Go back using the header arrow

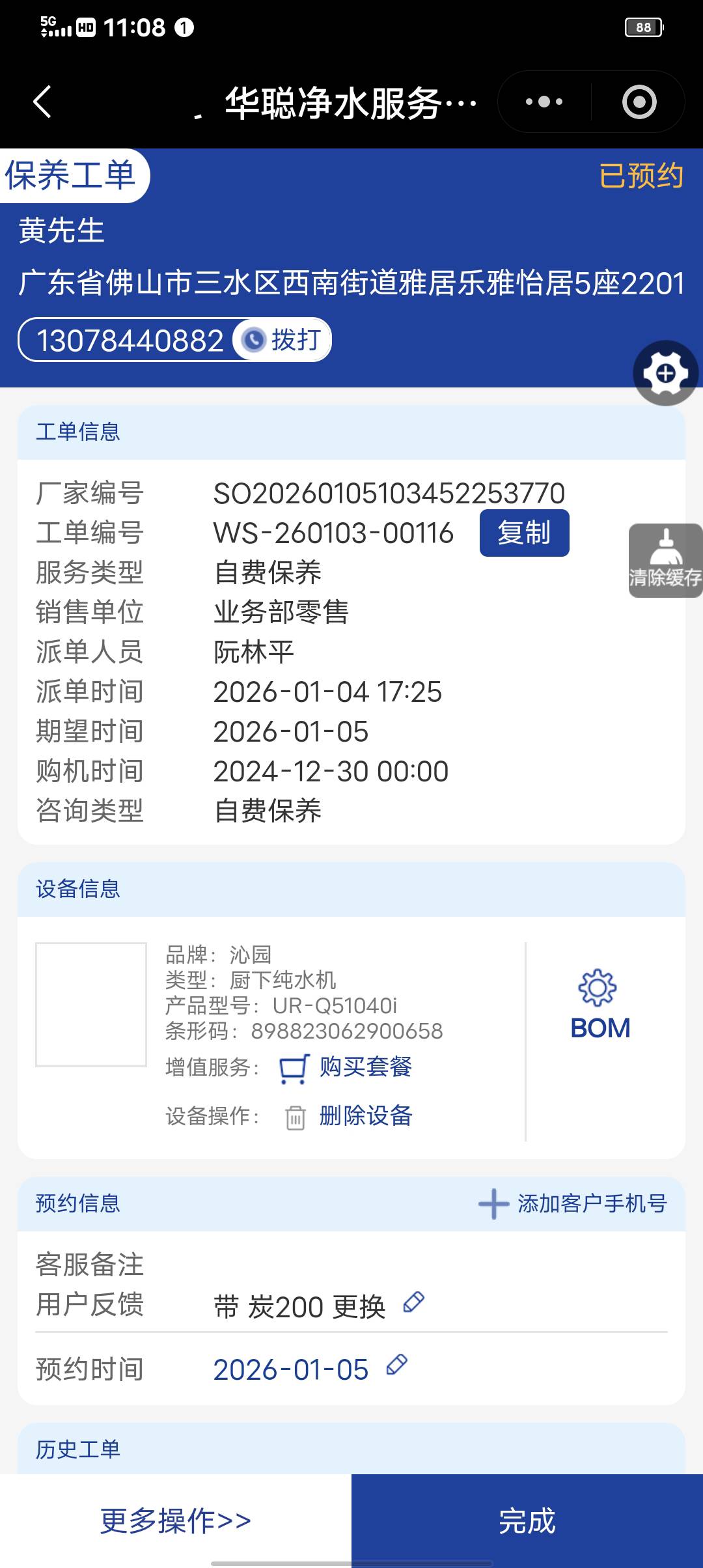pyautogui.click(x=42, y=102)
